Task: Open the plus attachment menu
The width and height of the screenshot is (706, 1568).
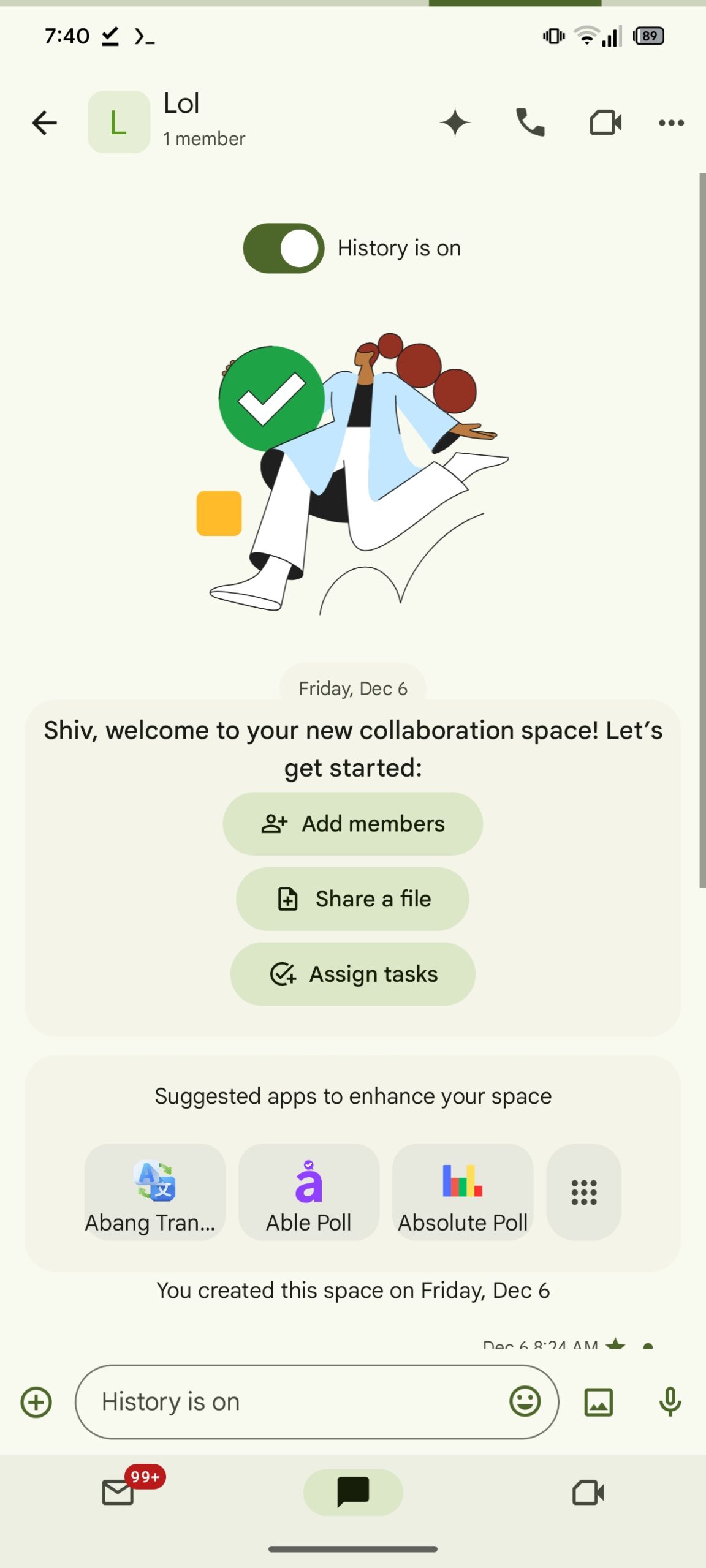Action: pyautogui.click(x=36, y=1402)
